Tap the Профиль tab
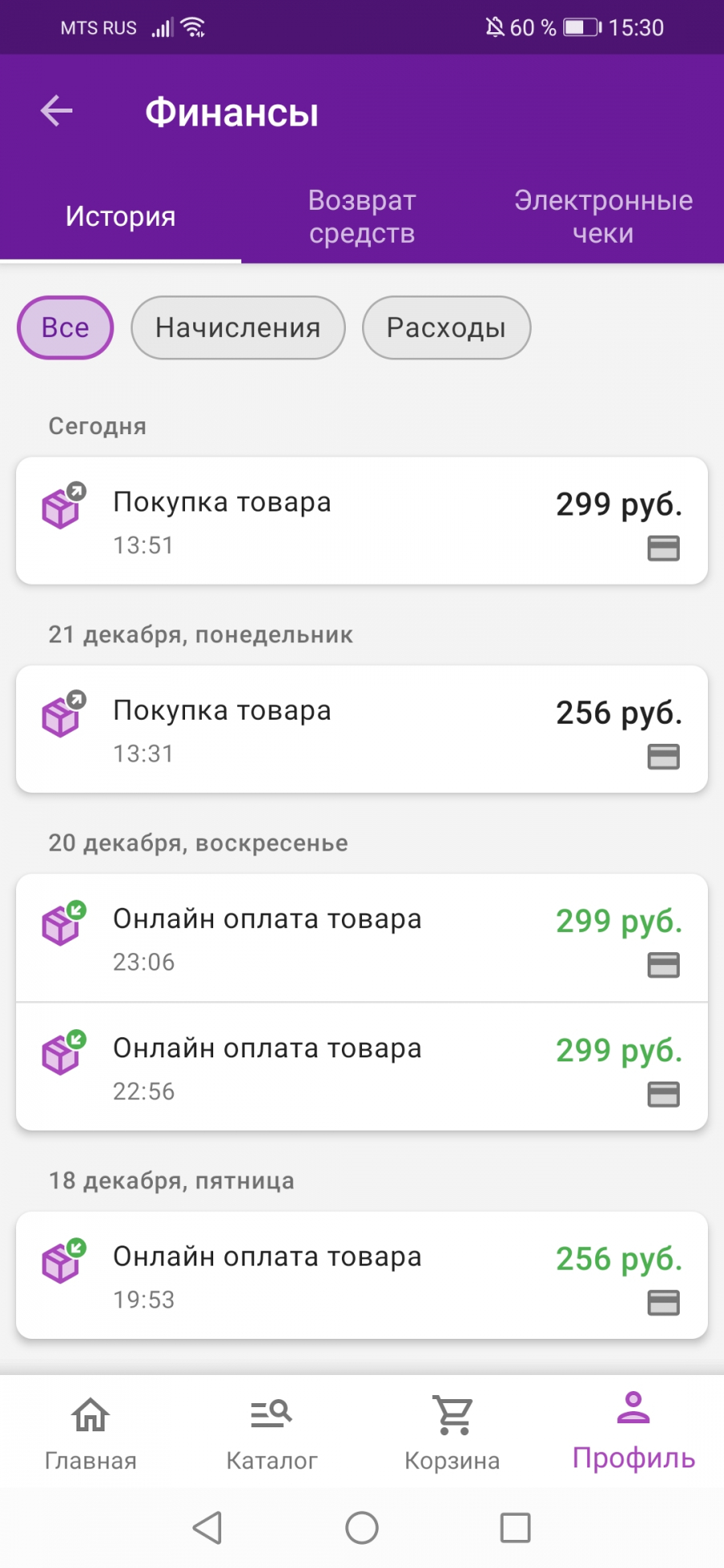Image resolution: width=724 pixels, height=1568 pixels. tap(634, 1432)
